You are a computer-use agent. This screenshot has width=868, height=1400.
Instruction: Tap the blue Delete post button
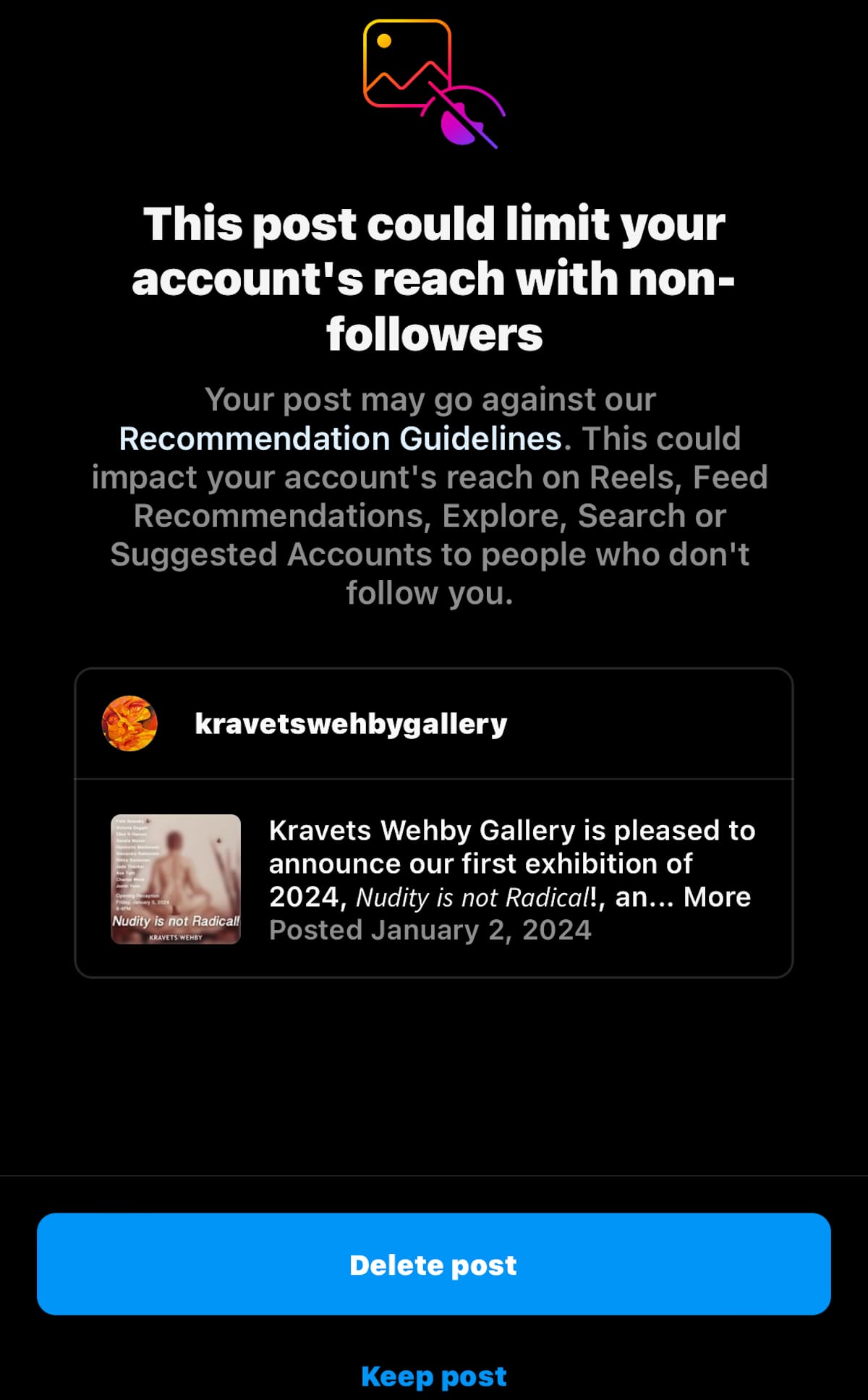433,1264
